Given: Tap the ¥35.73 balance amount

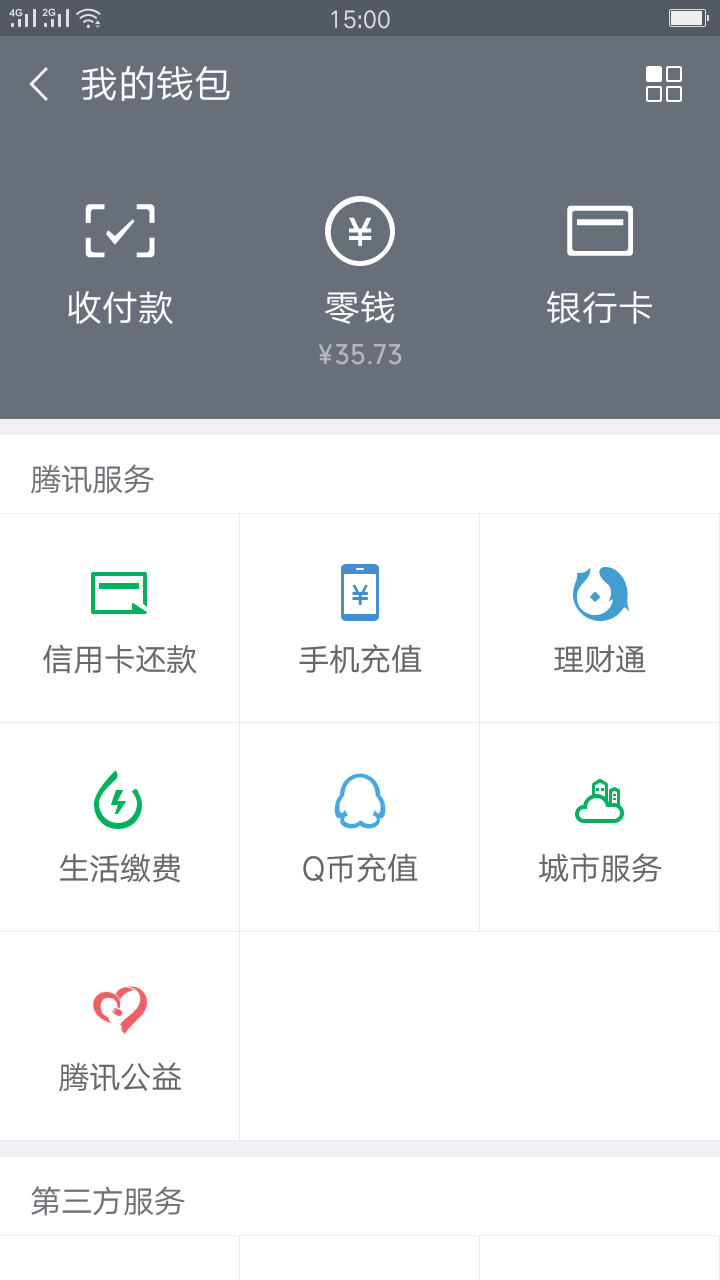Looking at the screenshot, I should (x=359, y=354).
